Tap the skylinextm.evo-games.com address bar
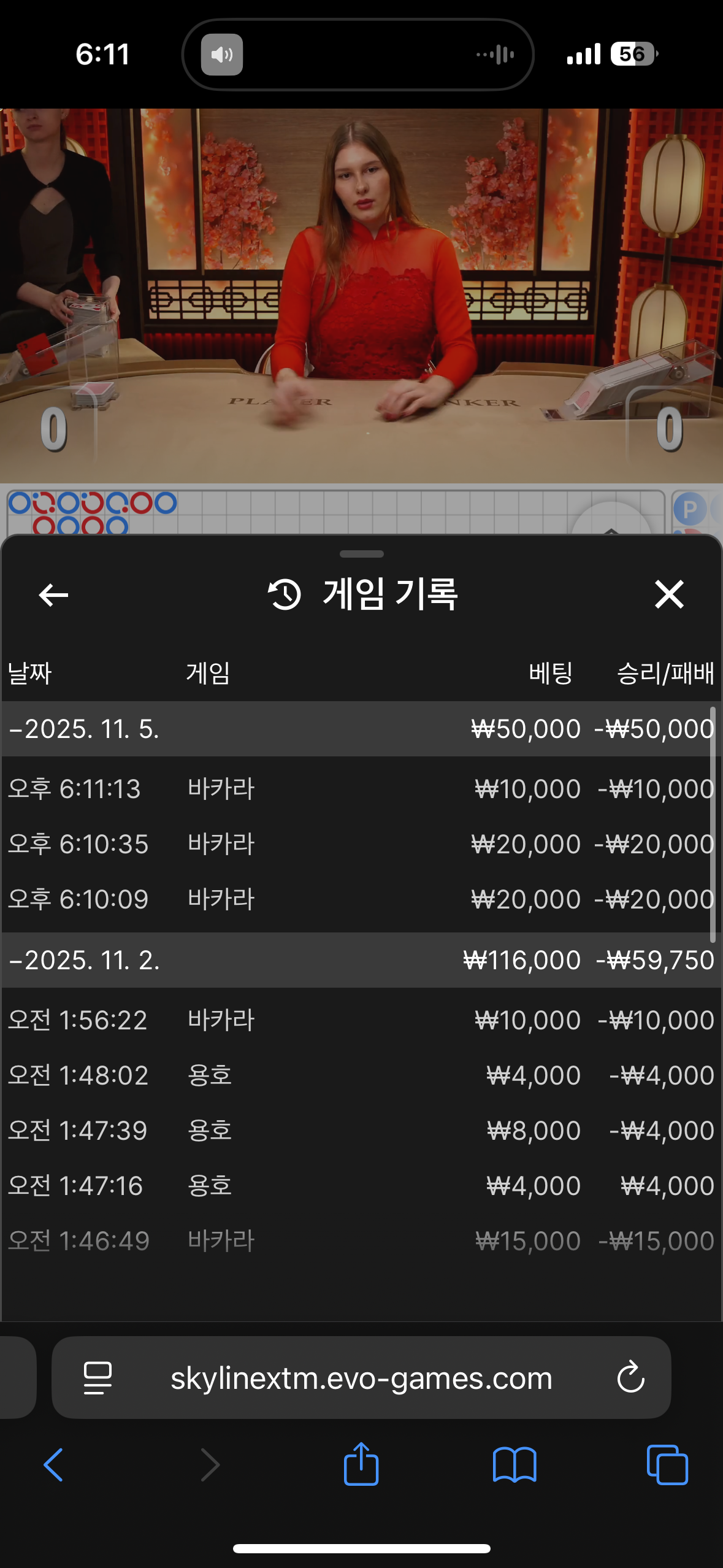The width and height of the screenshot is (723, 1568). [x=361, y=1378]
